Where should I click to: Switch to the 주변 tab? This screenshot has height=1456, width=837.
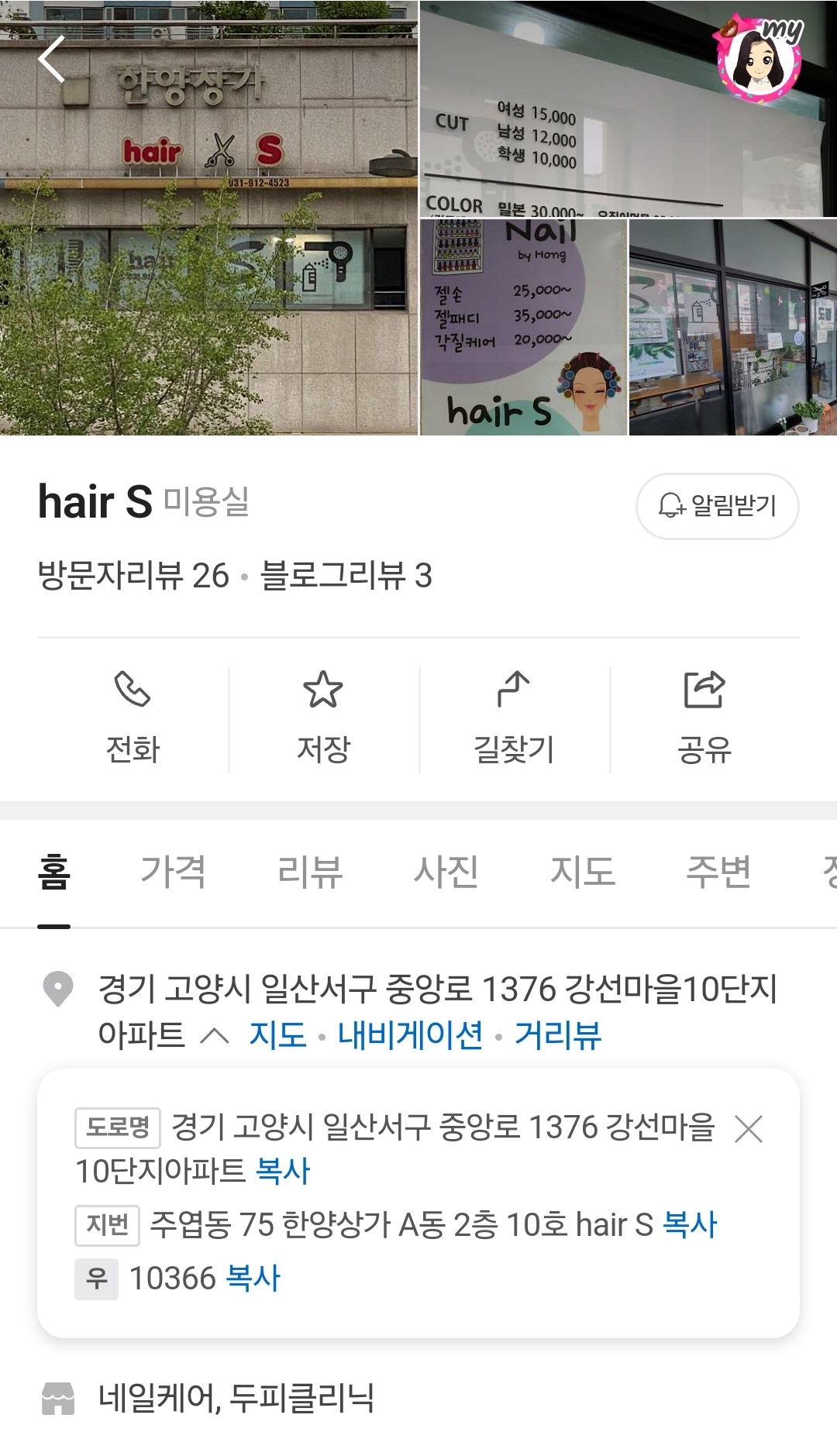(x=718, y=871)
